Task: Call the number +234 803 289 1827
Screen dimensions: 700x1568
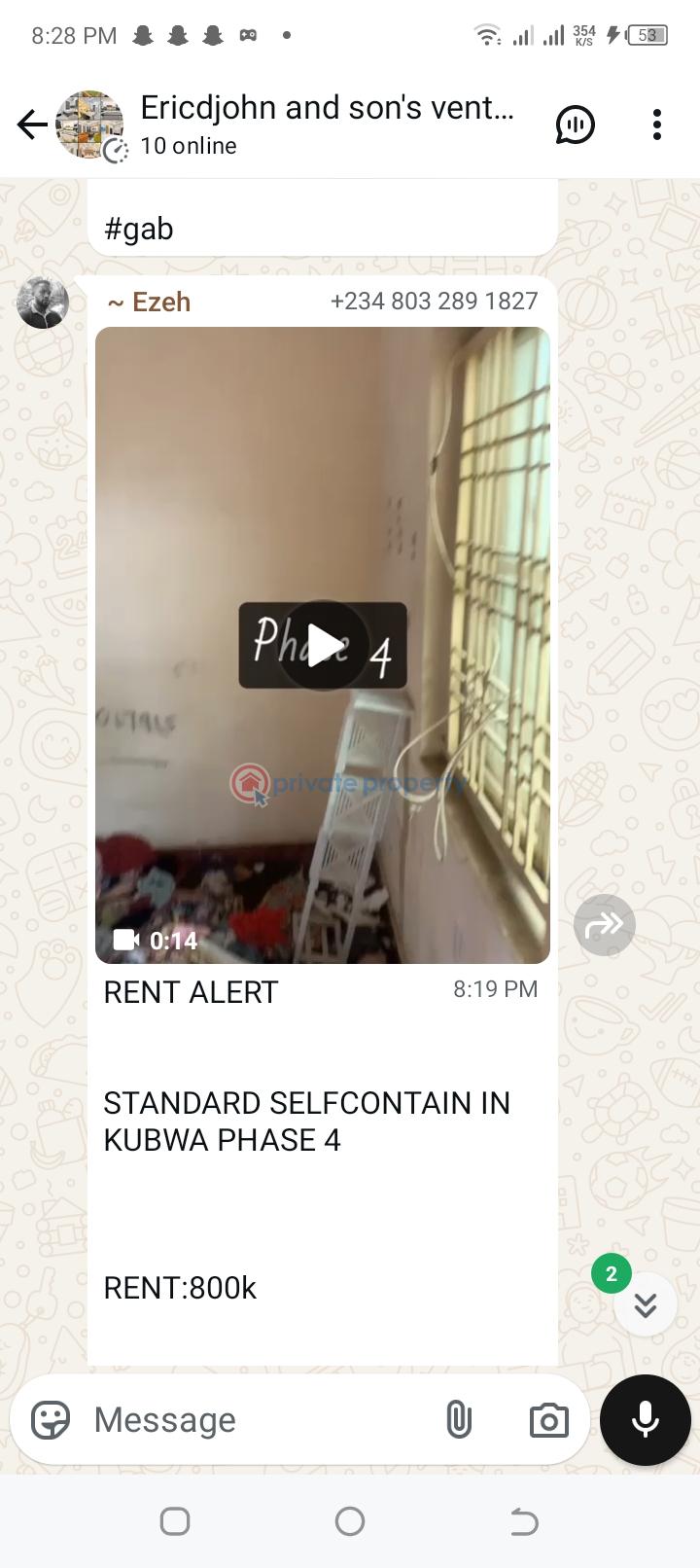Action: click(x=434, y=302)
